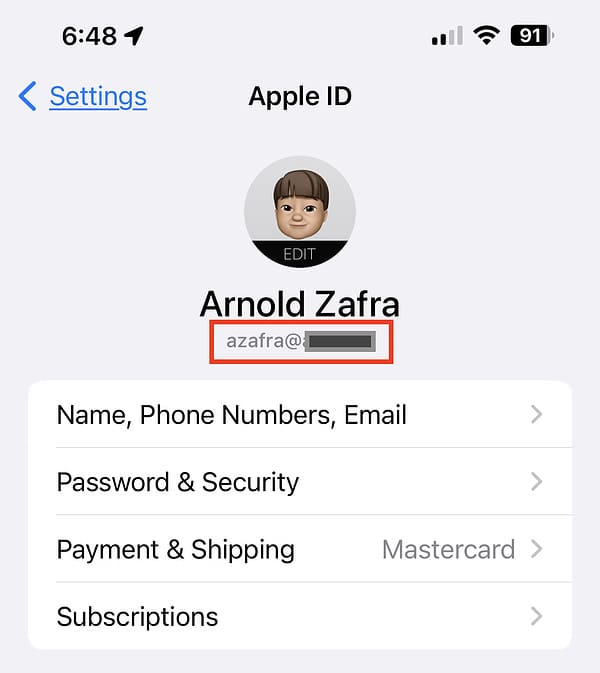Edit the Apple ID profile photo
Image resolution: width=600 pixels, height=673 pixels.
click(x=299, y=212)
